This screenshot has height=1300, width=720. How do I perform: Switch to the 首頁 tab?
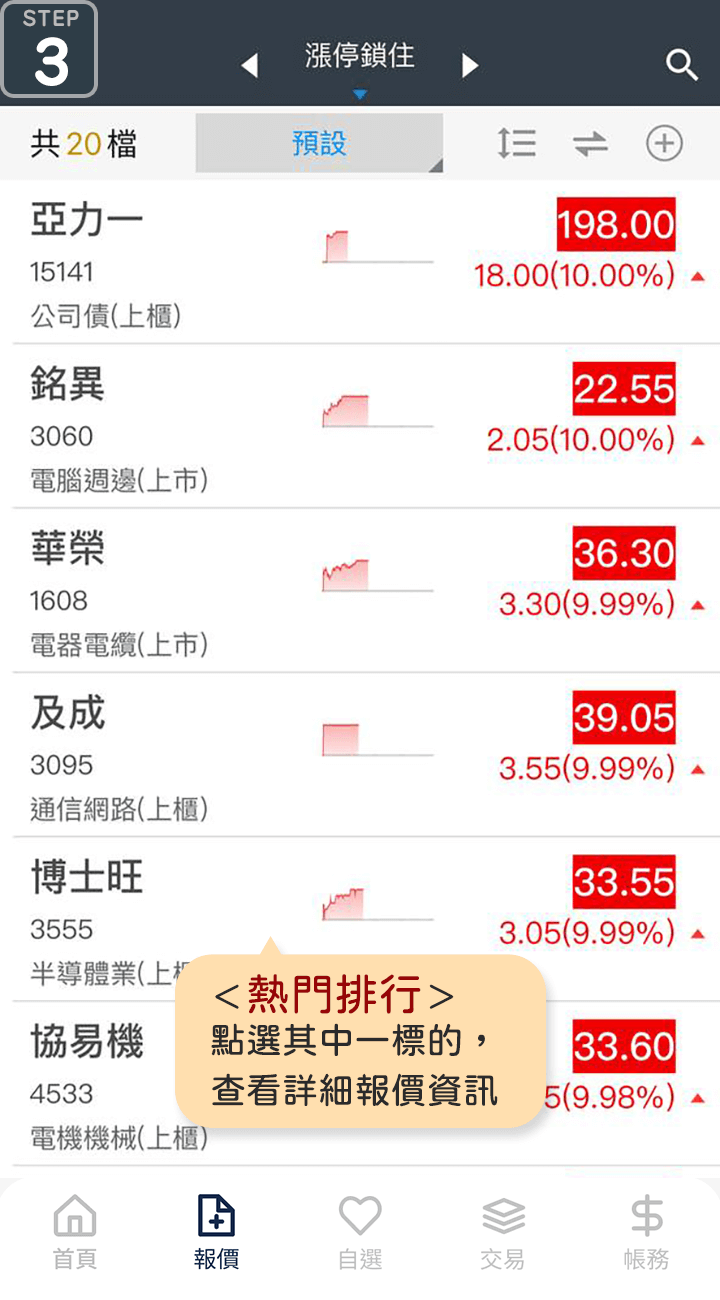75,1232
